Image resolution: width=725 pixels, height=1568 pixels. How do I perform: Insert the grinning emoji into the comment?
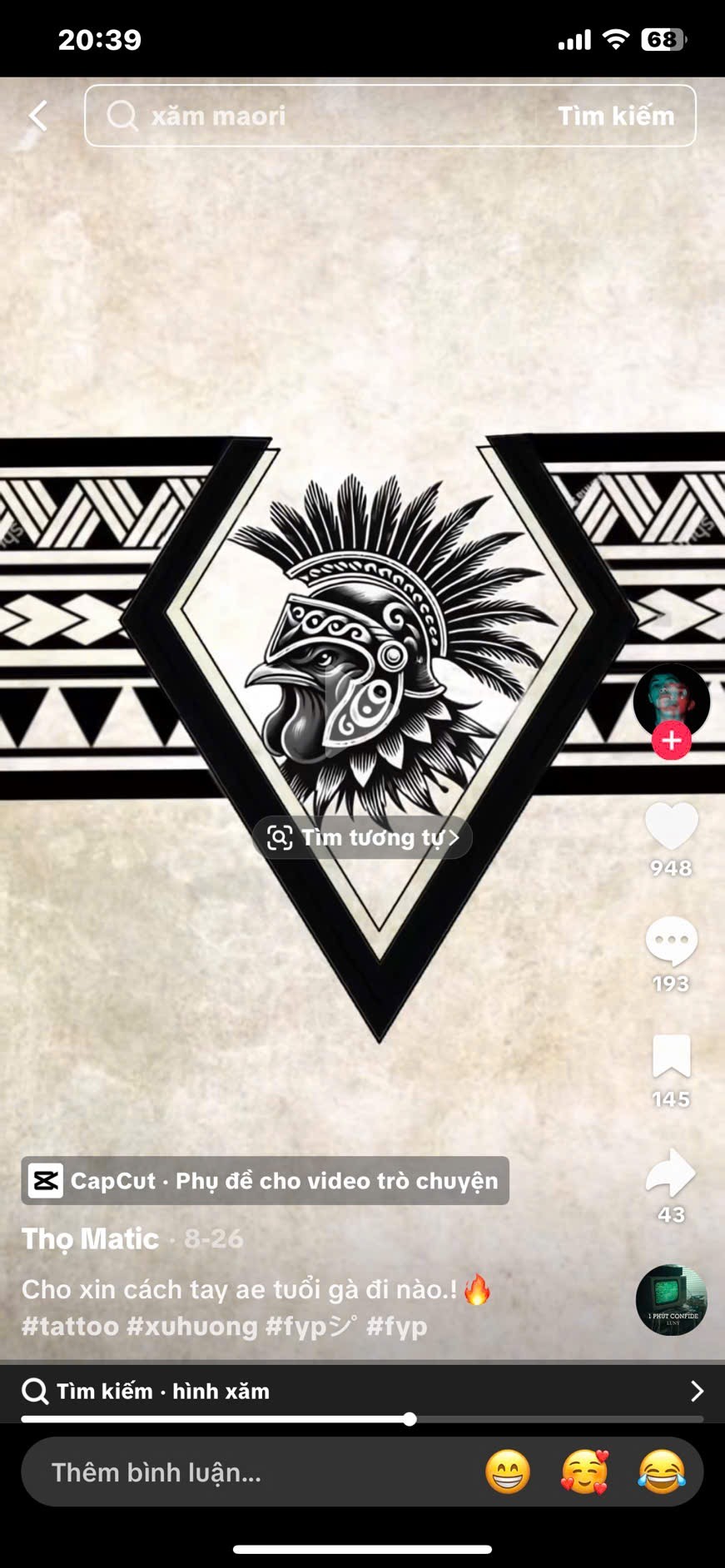point(508,1472)
